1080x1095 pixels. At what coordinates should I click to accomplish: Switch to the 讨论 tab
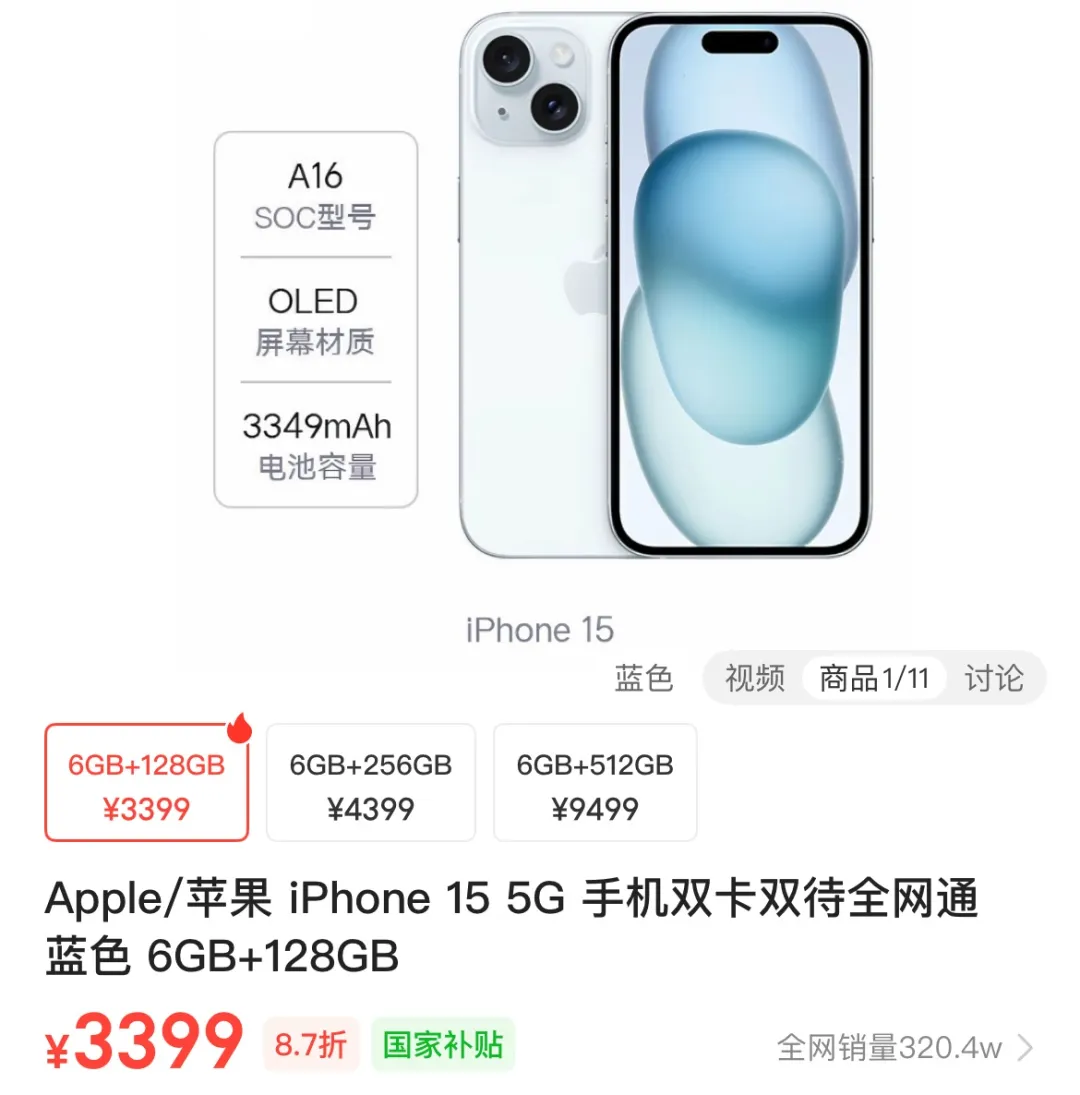(x=993, y=679)
